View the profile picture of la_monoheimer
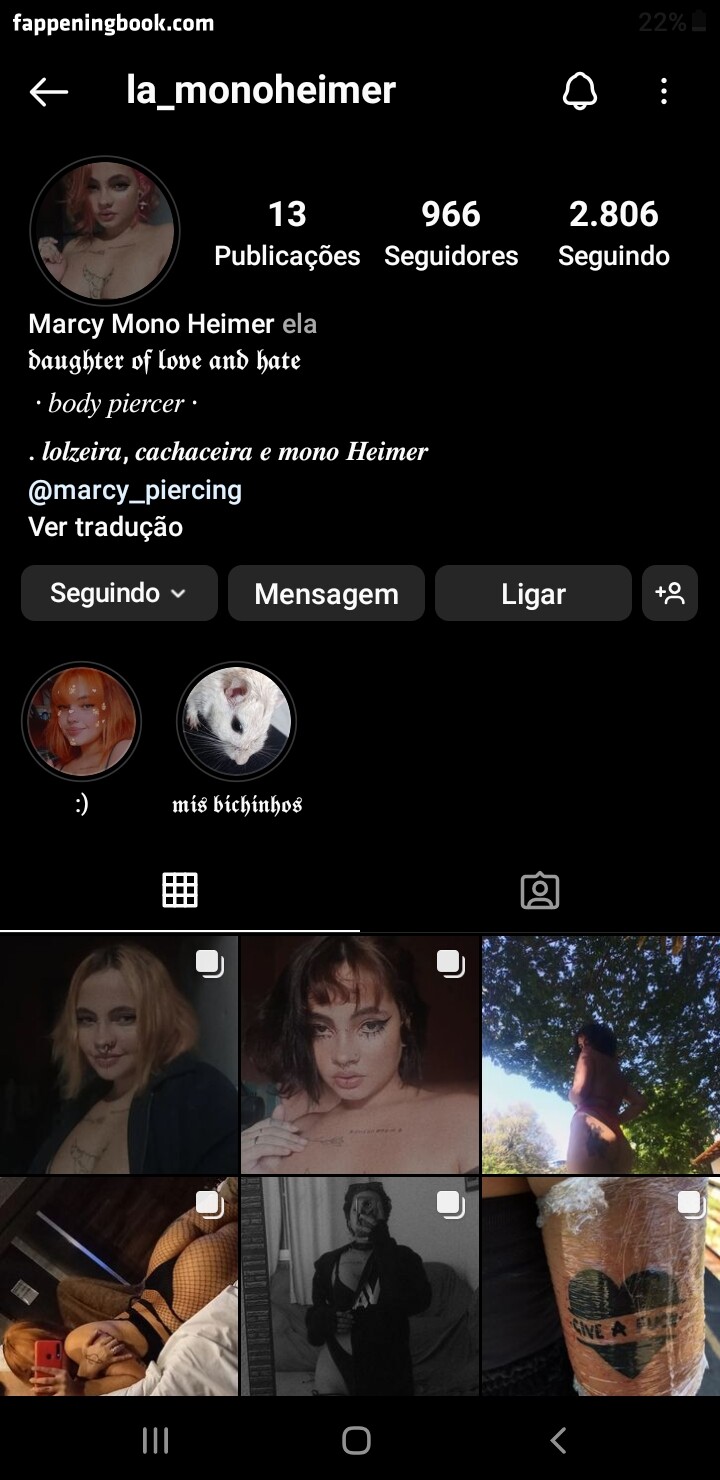The image size is (720, 1480). pyautogui.click(x=105, y=231)
